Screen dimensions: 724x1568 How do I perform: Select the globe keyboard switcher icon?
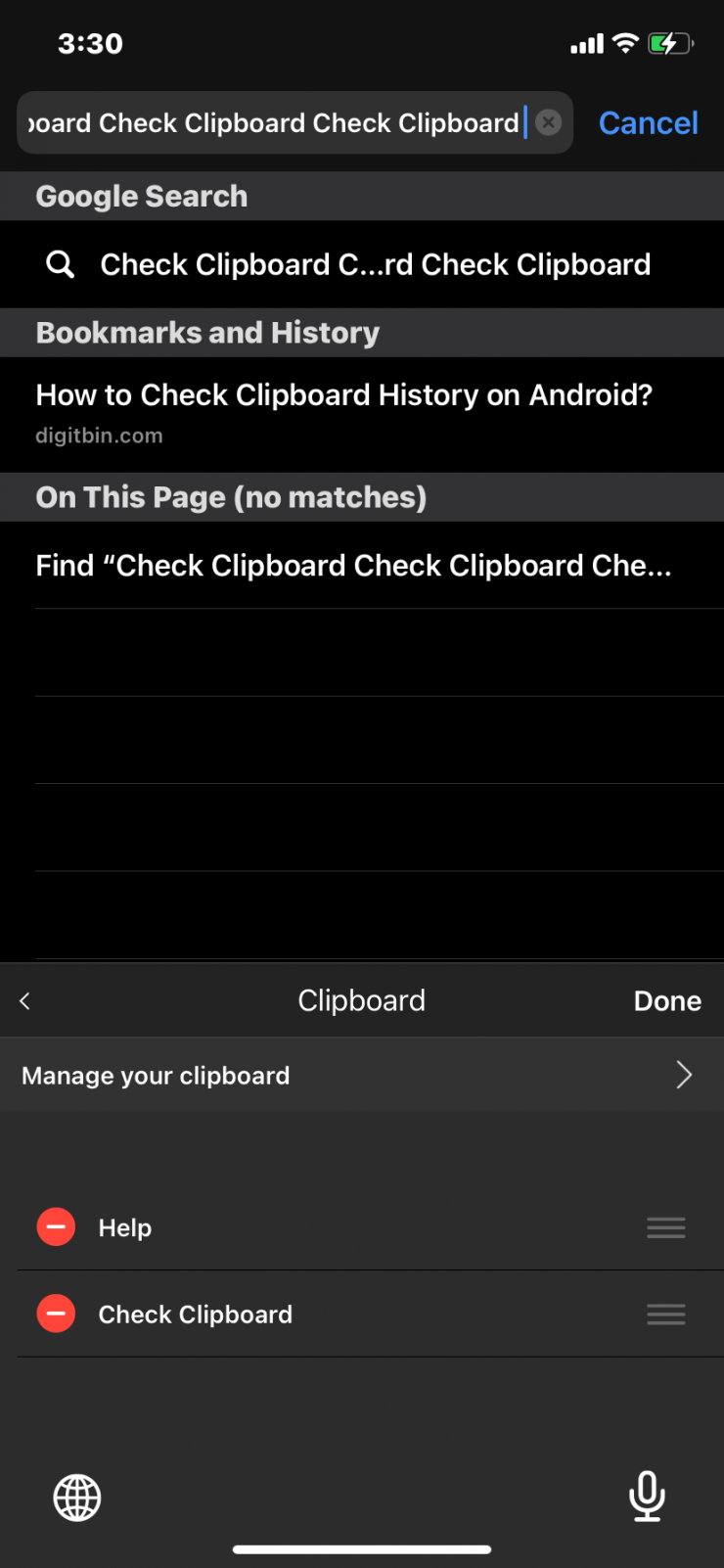pyautogui.click(x=76, y=1497)
